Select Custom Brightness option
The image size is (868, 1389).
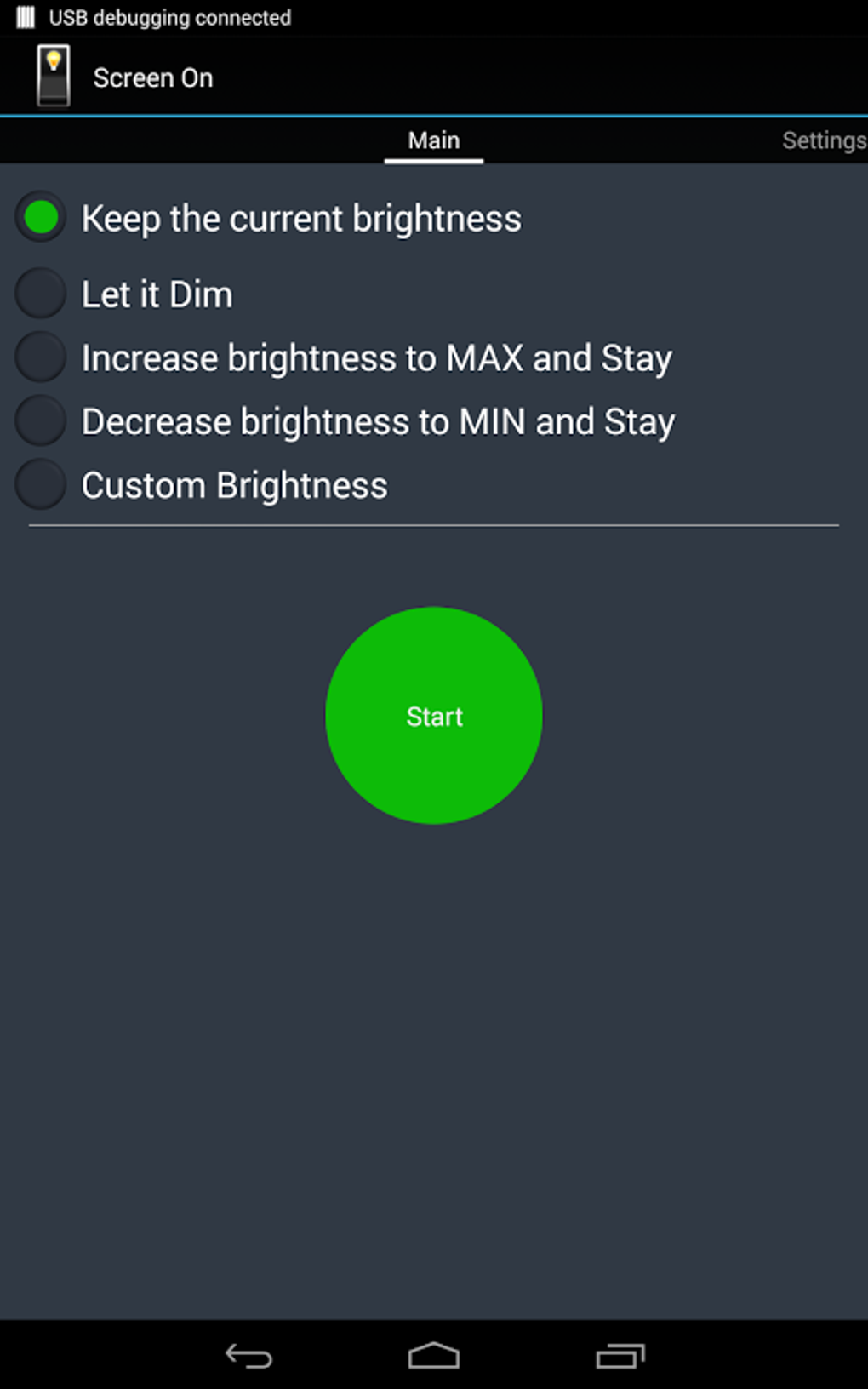point(40,483)
